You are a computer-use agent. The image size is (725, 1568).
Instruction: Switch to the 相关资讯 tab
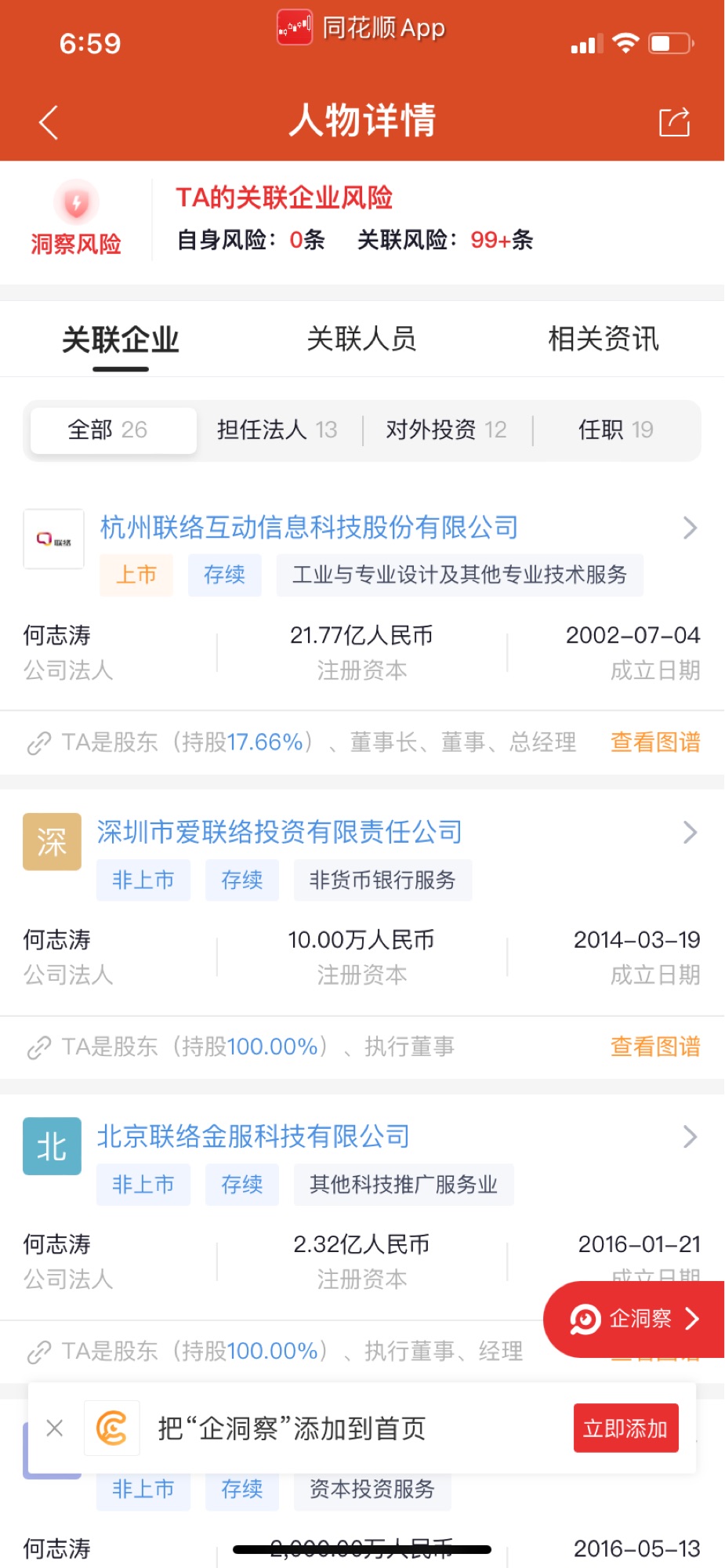coord(603,339)
